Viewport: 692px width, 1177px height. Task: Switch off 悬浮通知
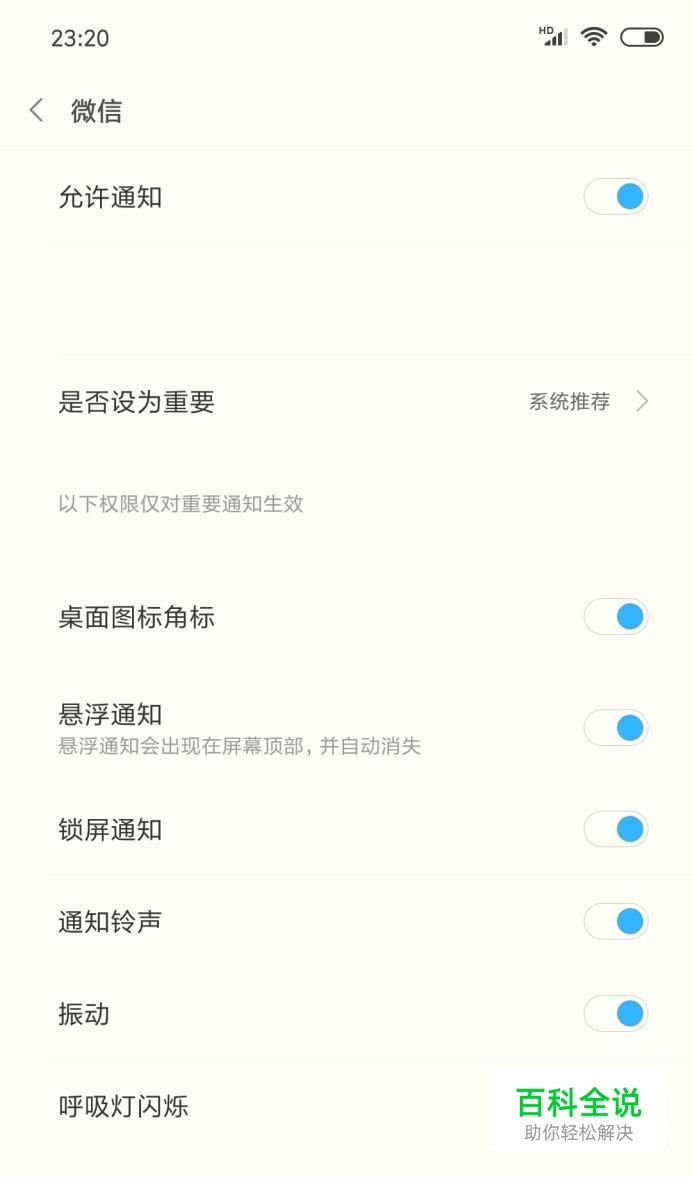click(x=615, y=727)
